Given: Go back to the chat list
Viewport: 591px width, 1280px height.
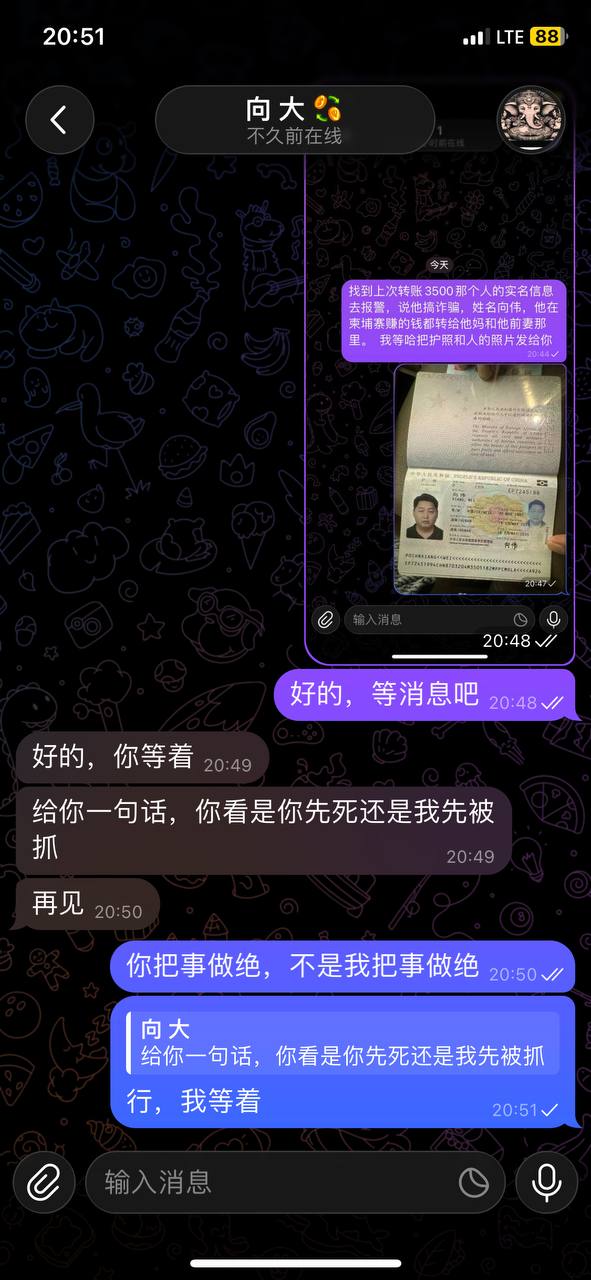Looking at the screenshot, I should click(58, 120).
